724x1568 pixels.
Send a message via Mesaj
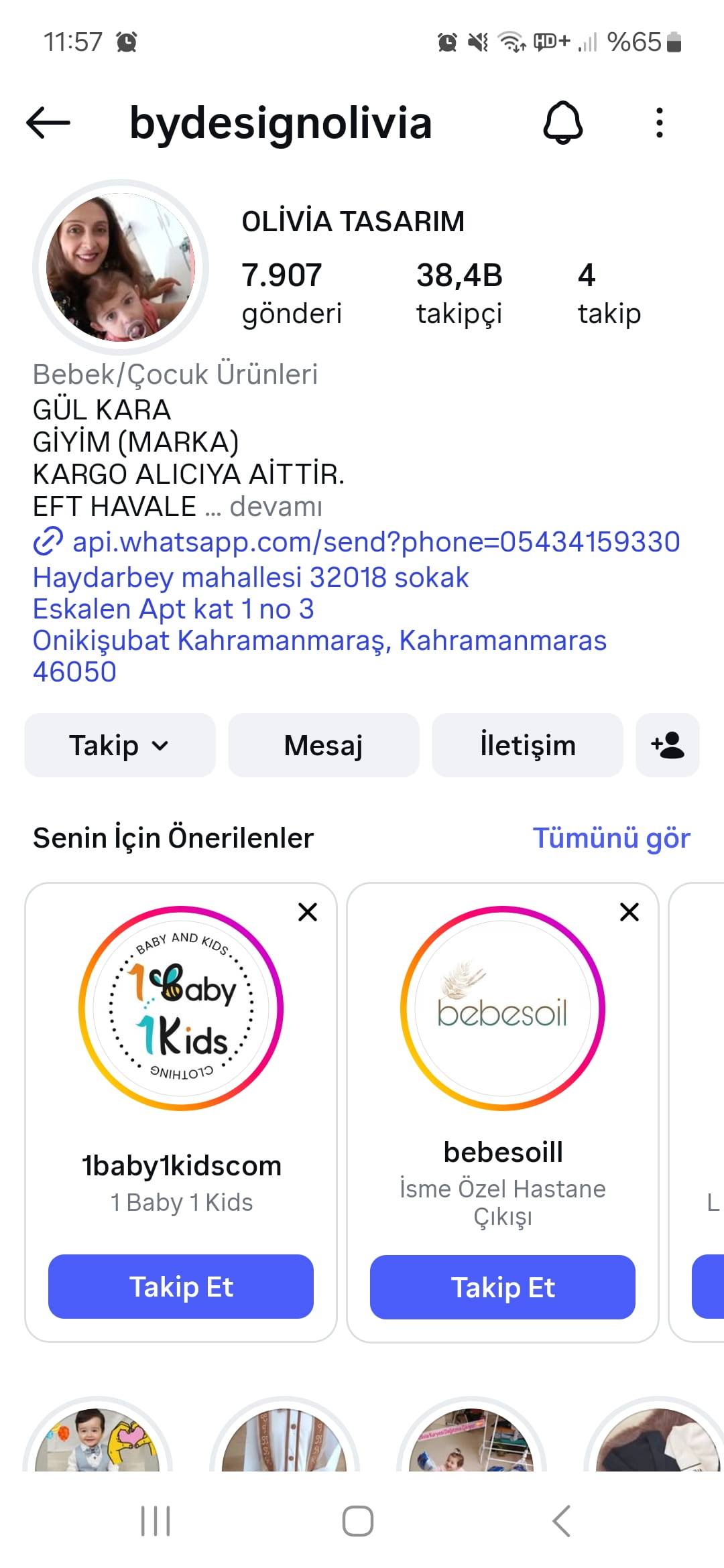tap(324, 745)
